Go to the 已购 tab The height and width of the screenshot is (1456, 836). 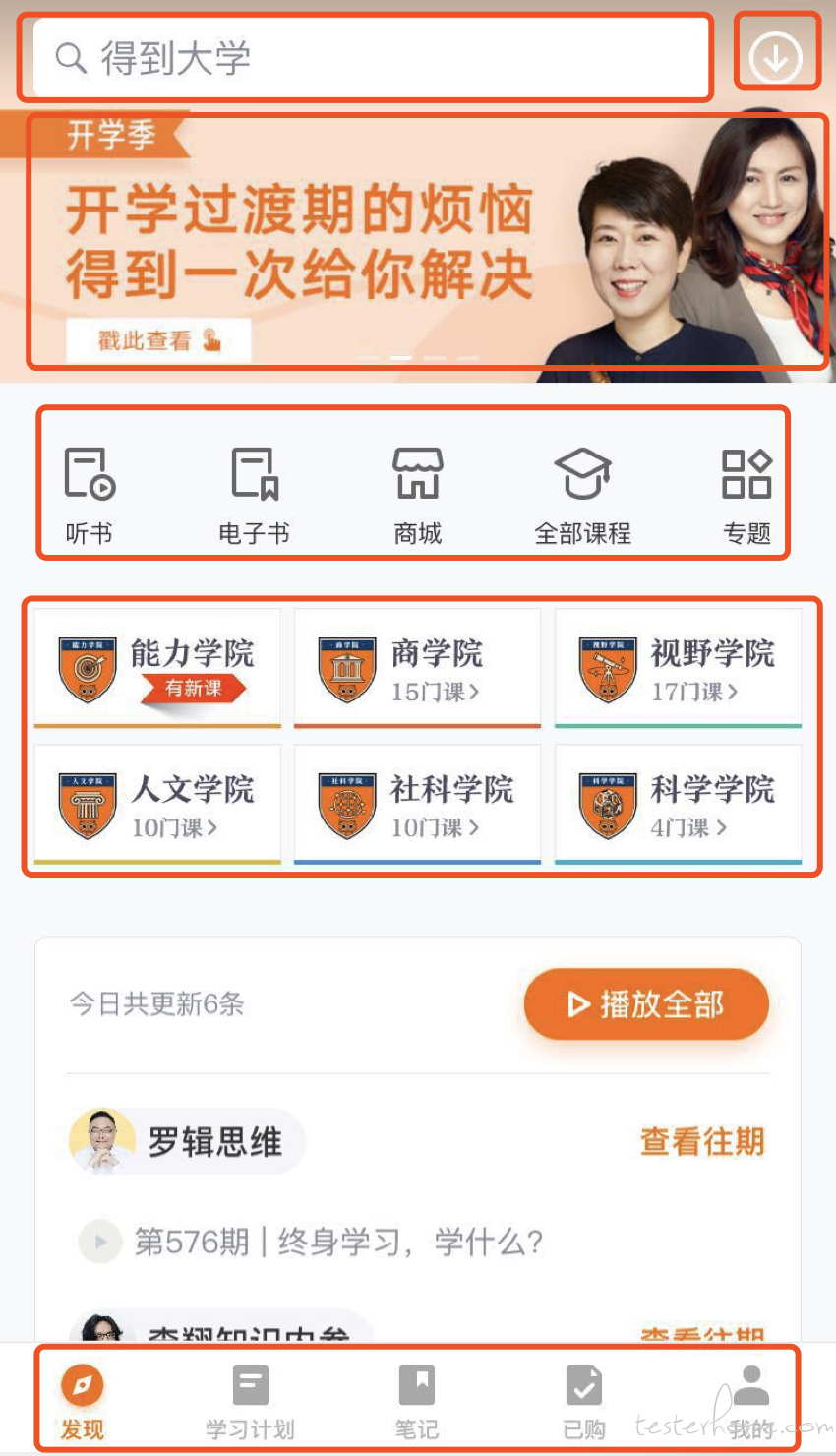coord(584,1402)
